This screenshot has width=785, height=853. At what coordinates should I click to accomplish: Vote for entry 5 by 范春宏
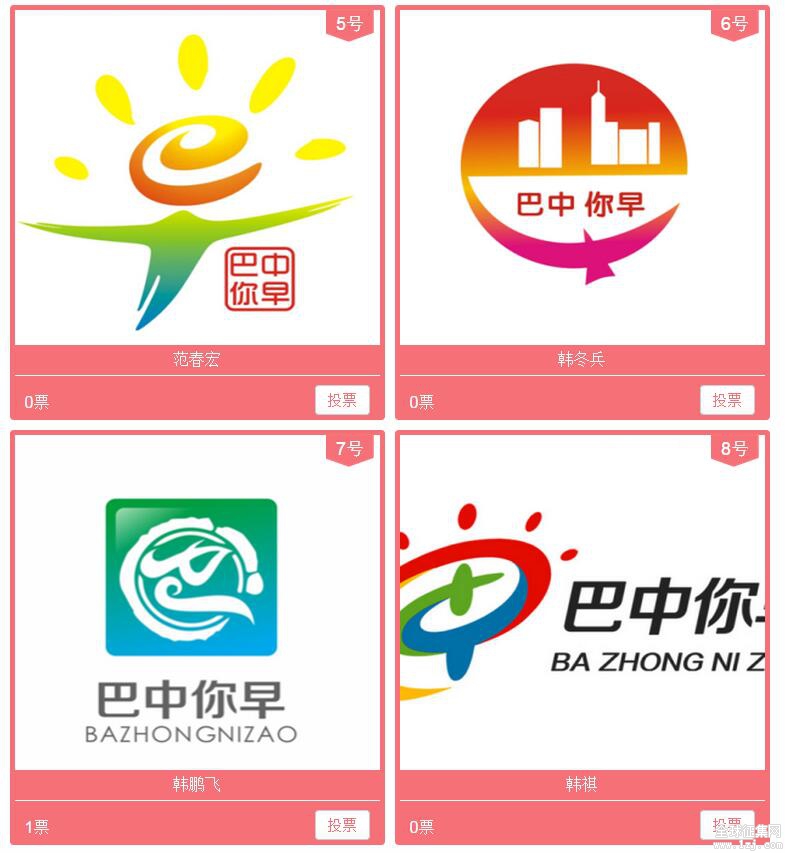coord(342,400)
